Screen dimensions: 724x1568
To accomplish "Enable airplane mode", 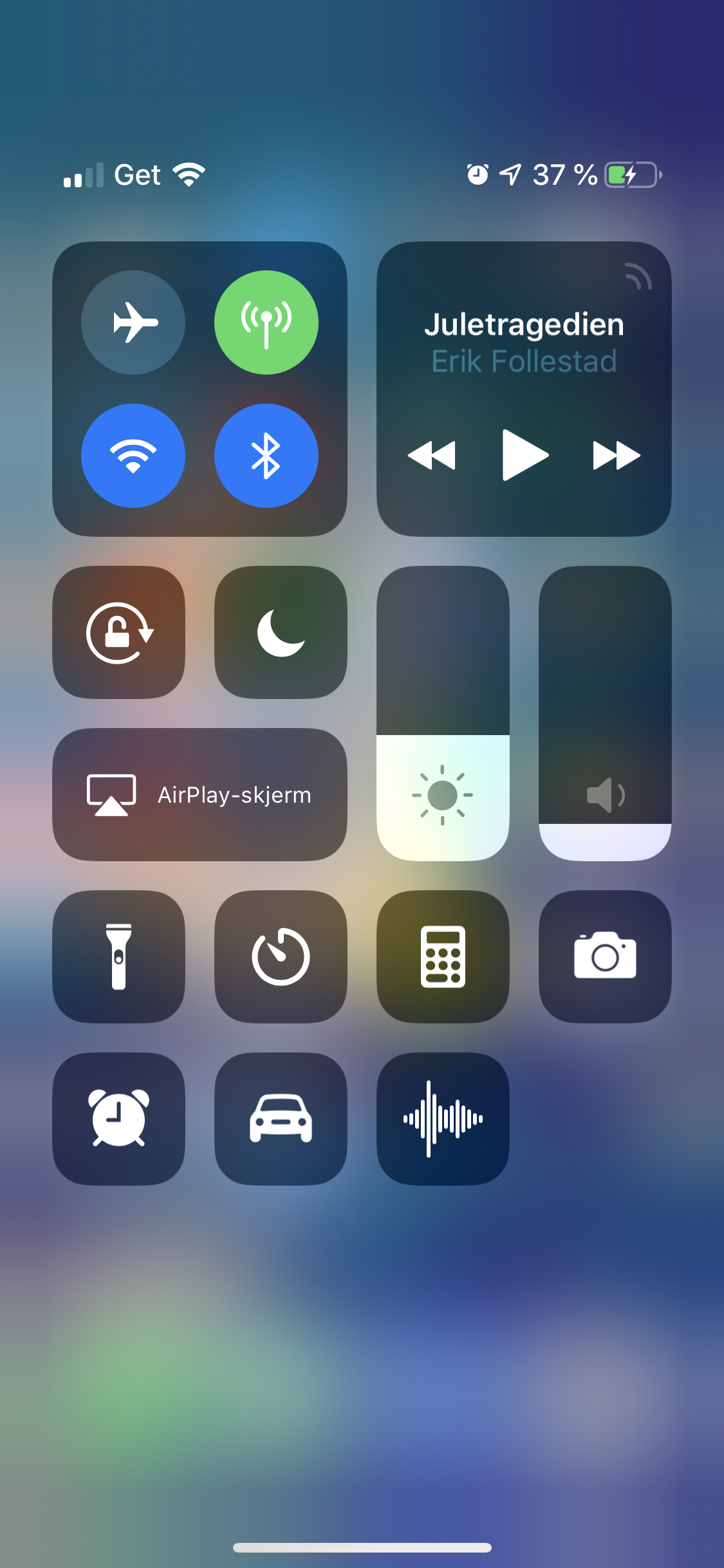I will click(133, 322).
